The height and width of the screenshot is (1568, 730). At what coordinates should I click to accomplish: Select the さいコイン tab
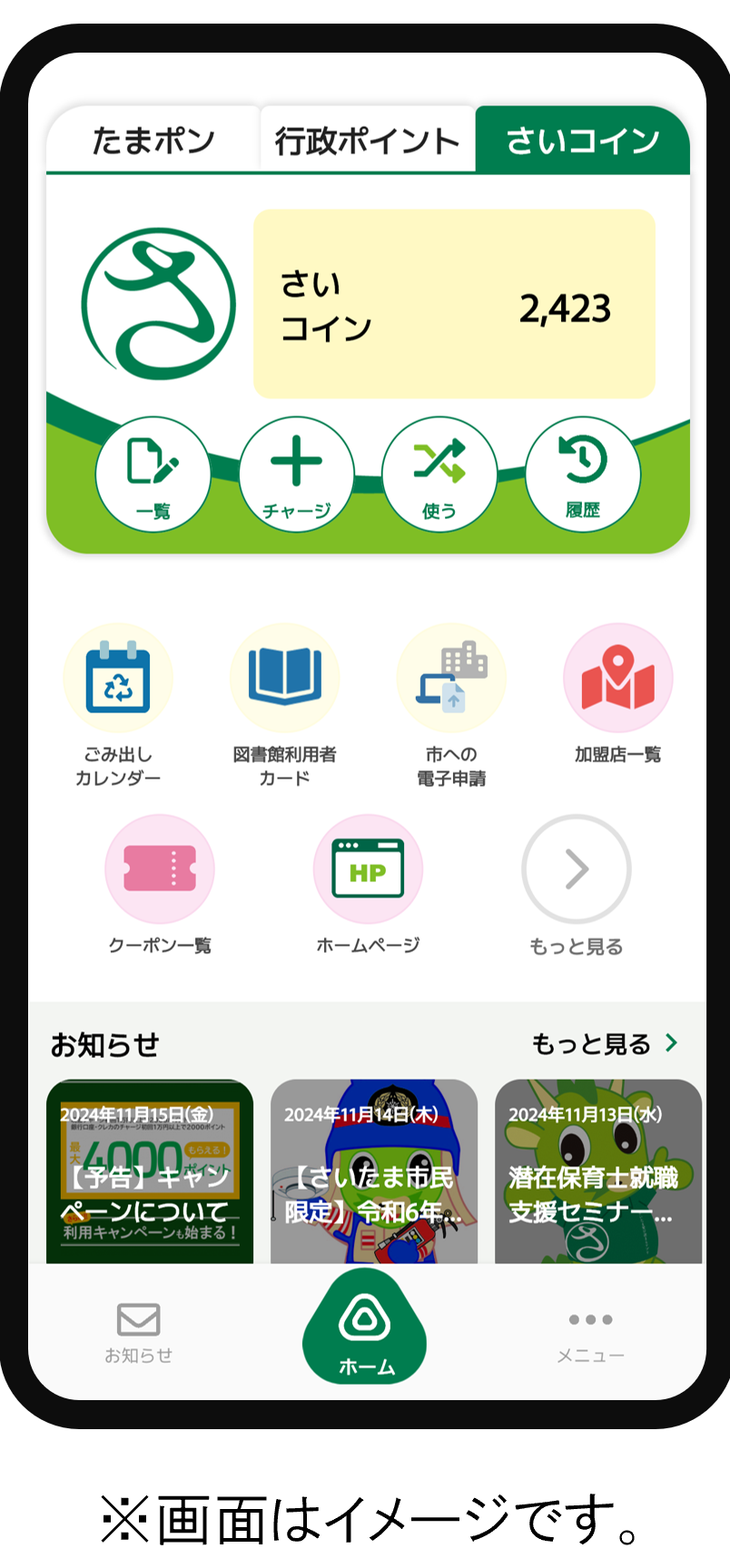[582, 141]
